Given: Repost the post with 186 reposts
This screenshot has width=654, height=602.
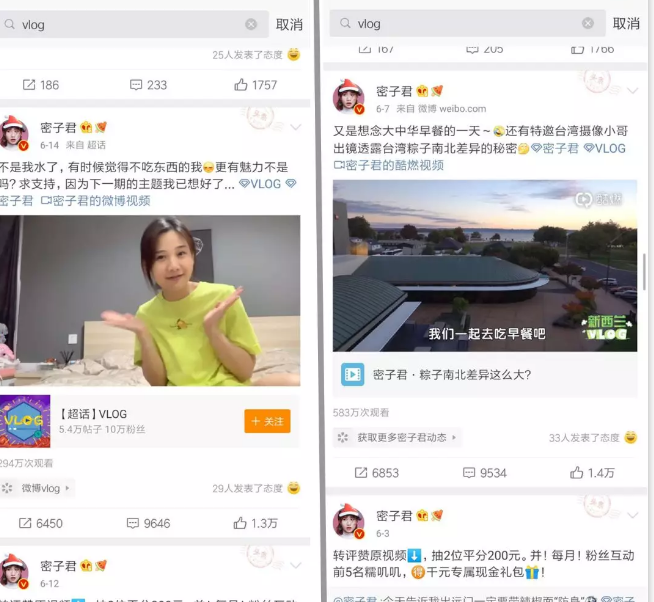Looking at the screenshot, I should pos(42,85).
